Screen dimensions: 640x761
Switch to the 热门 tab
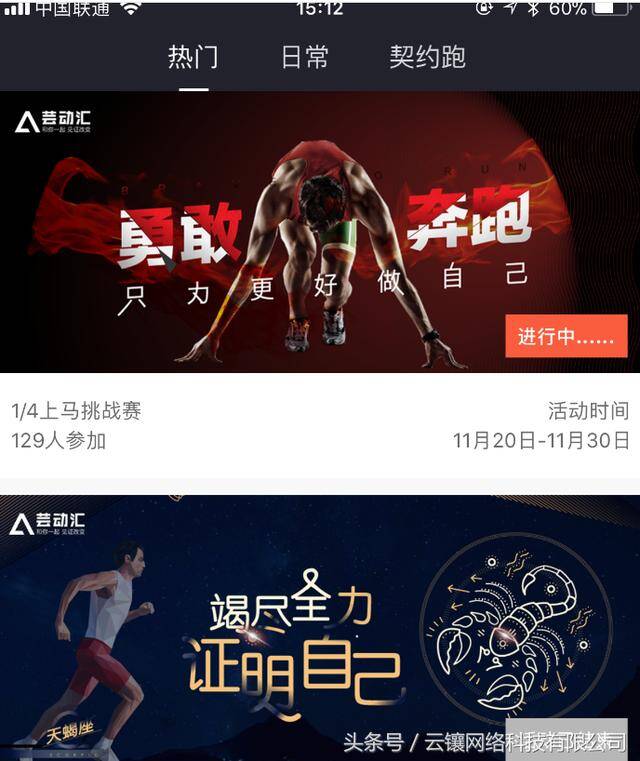coord(193,57)
